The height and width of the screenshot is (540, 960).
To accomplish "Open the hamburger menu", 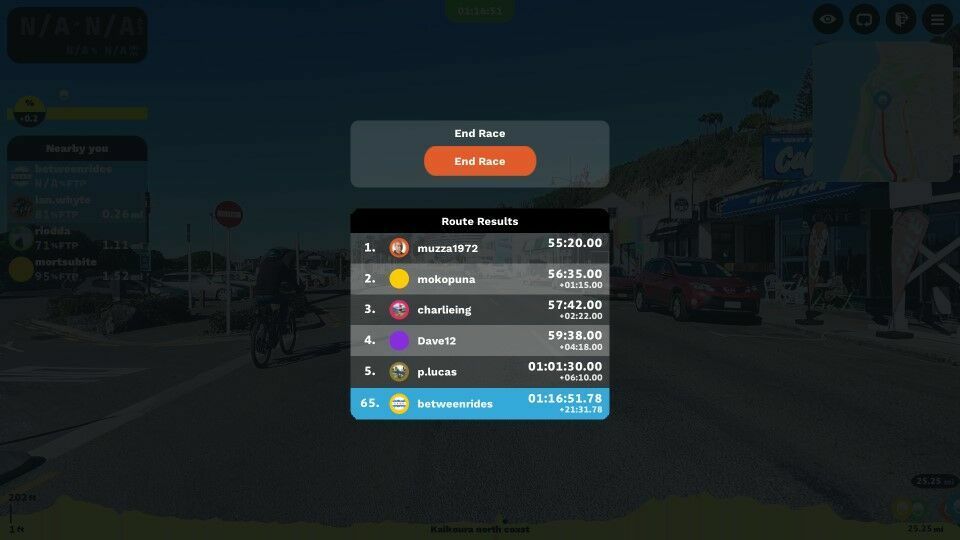I will (937, 18).
